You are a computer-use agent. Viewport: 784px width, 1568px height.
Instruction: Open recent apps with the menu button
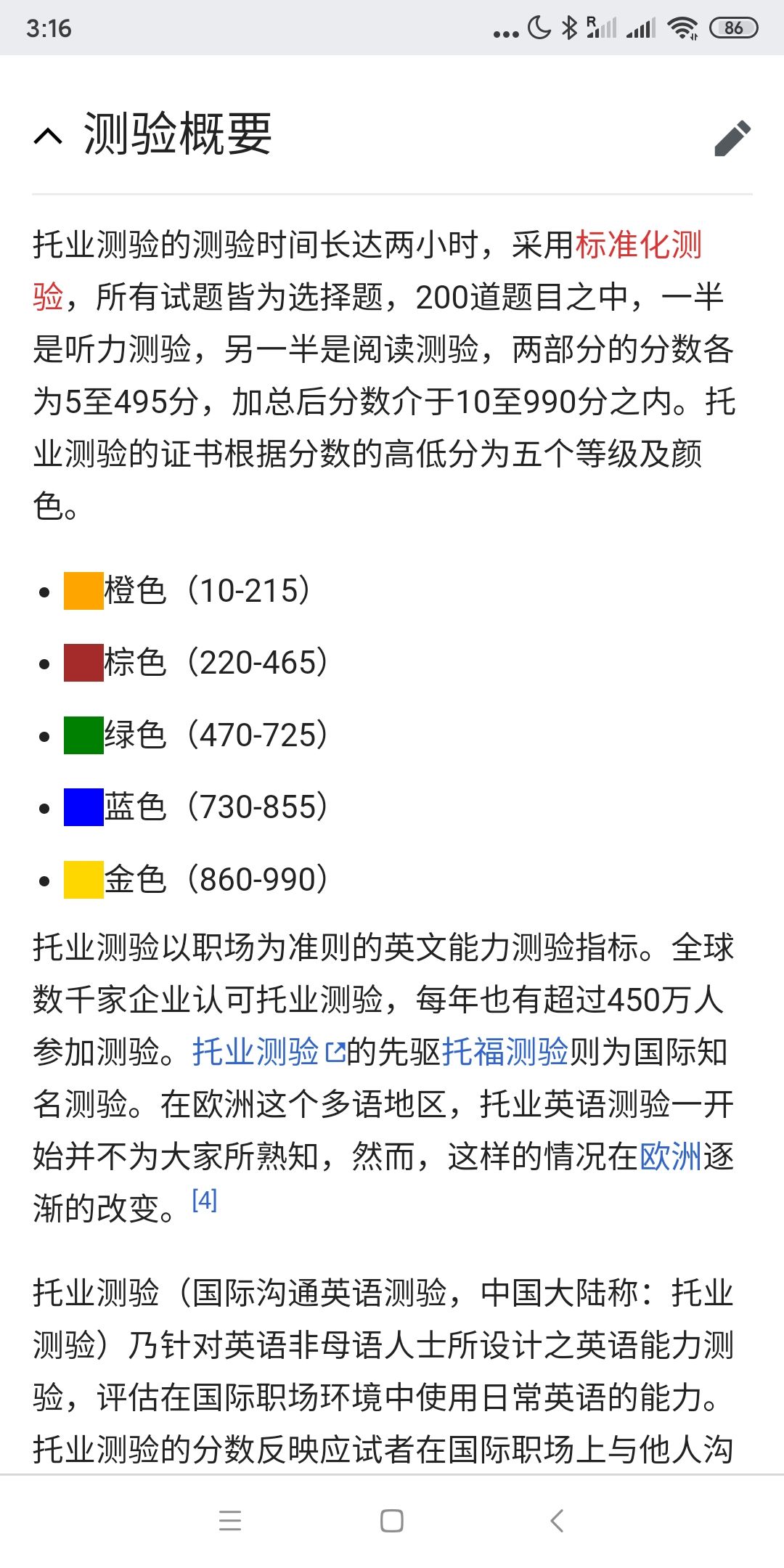(x=230, y=1521)
